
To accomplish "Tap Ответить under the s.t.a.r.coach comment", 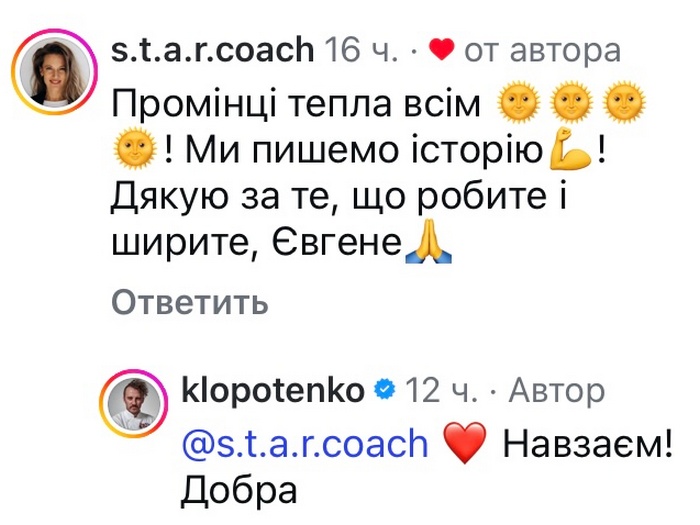I will (x=189, y=302).
